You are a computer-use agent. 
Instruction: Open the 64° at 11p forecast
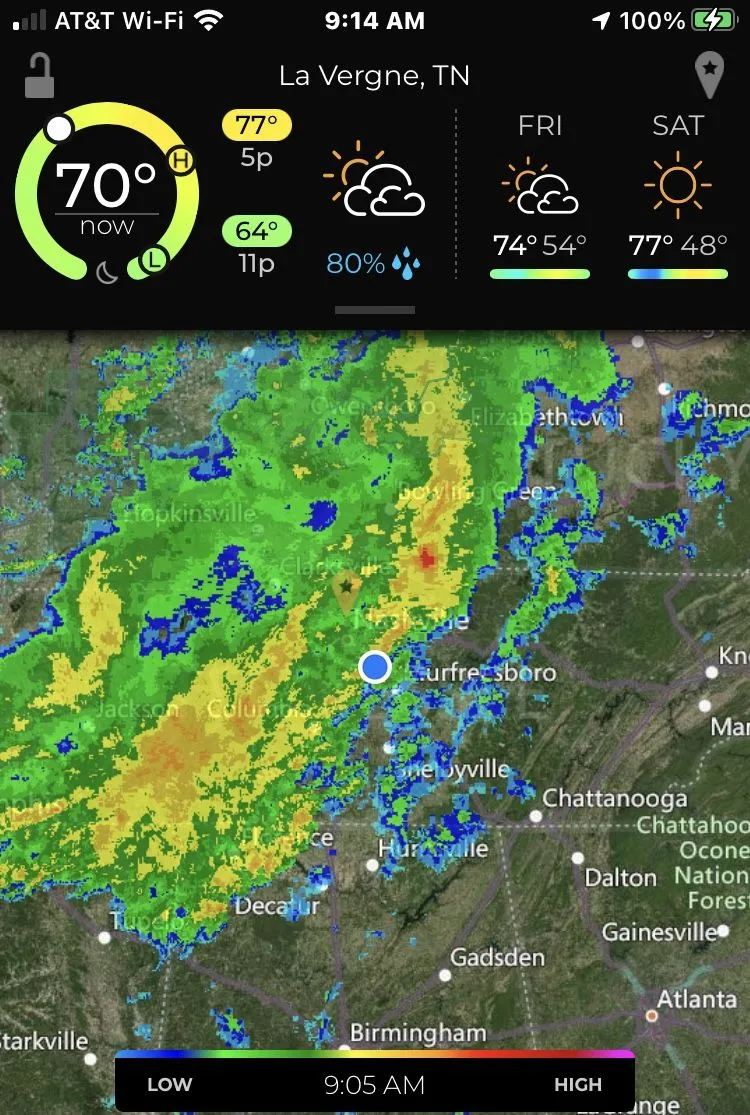[256, 246]
